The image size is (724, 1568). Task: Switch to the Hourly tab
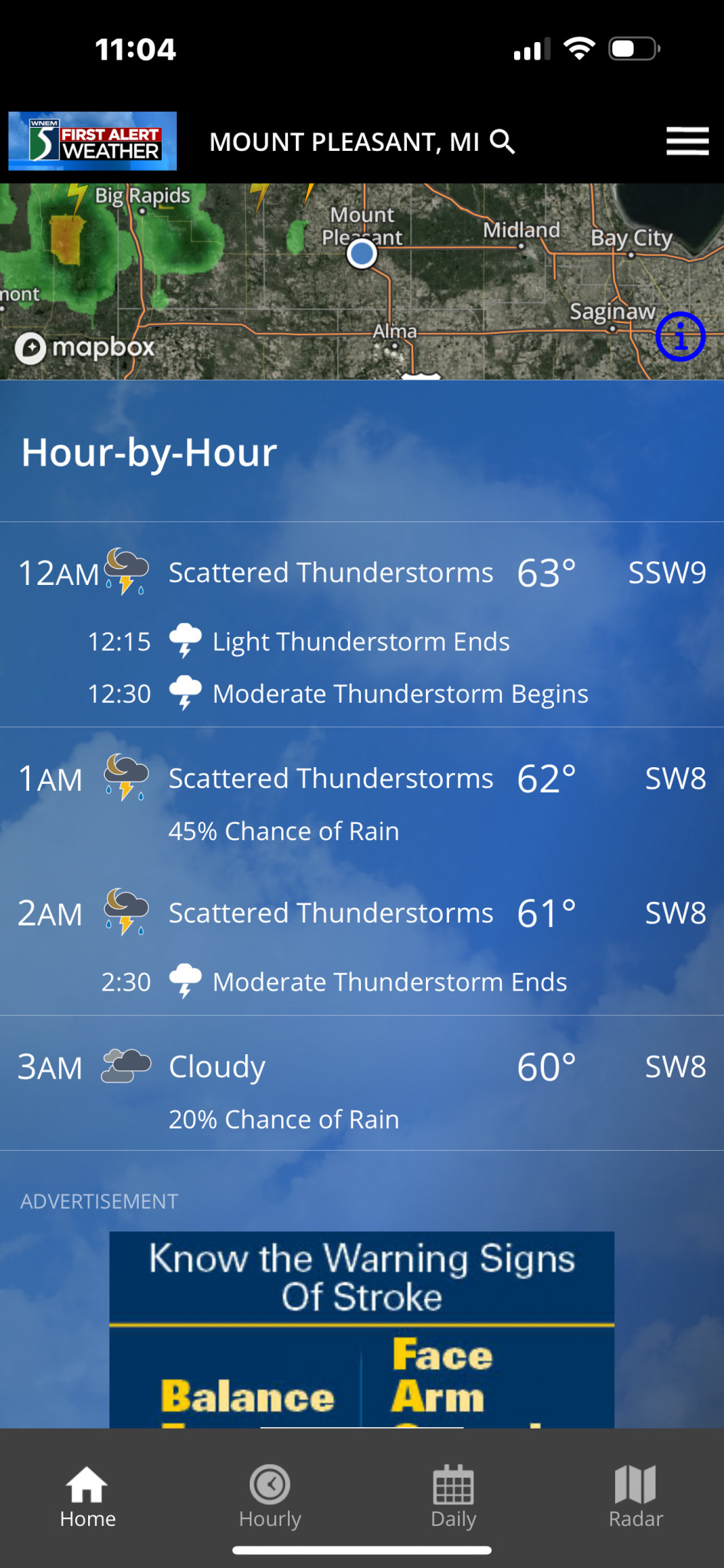click(270, 1497)
